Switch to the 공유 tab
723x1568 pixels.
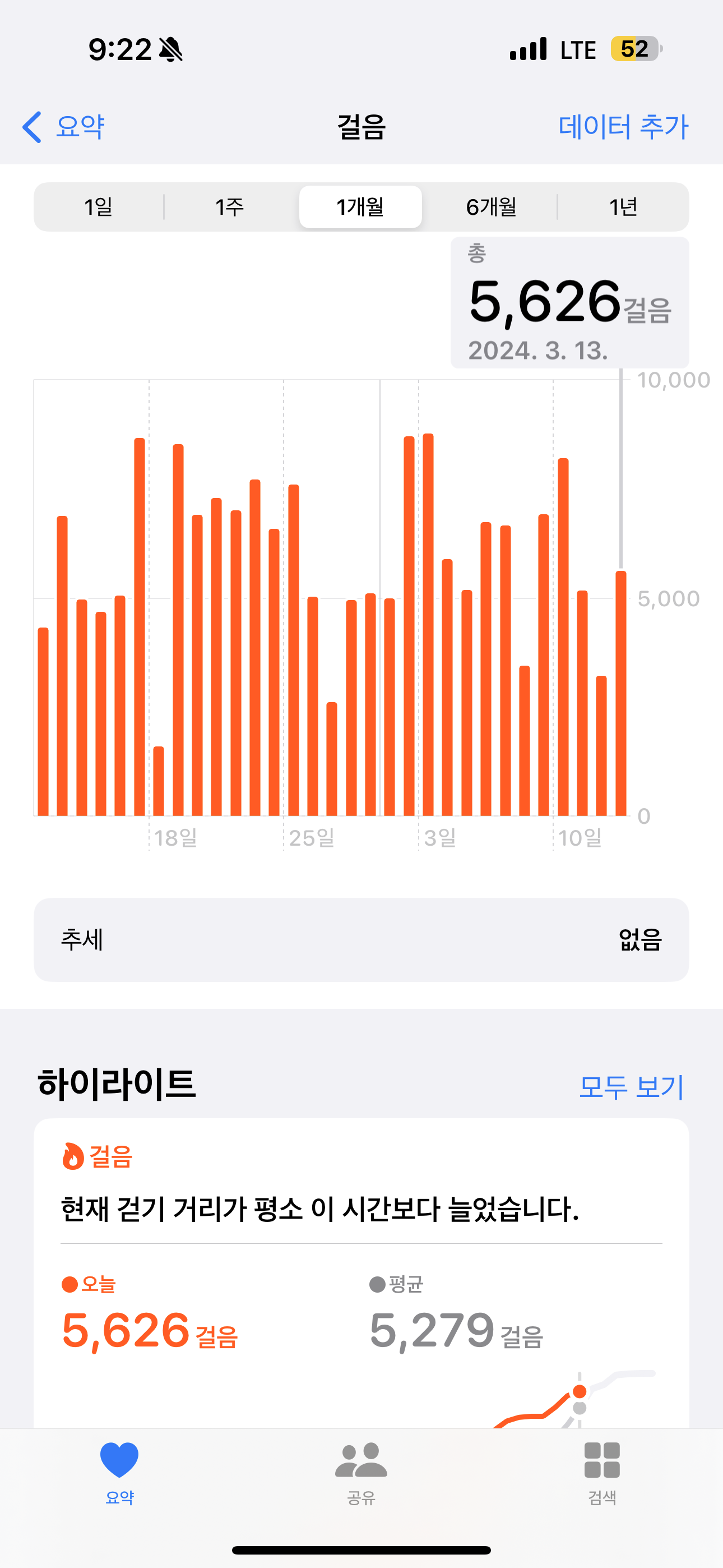tap(361, 1470)
